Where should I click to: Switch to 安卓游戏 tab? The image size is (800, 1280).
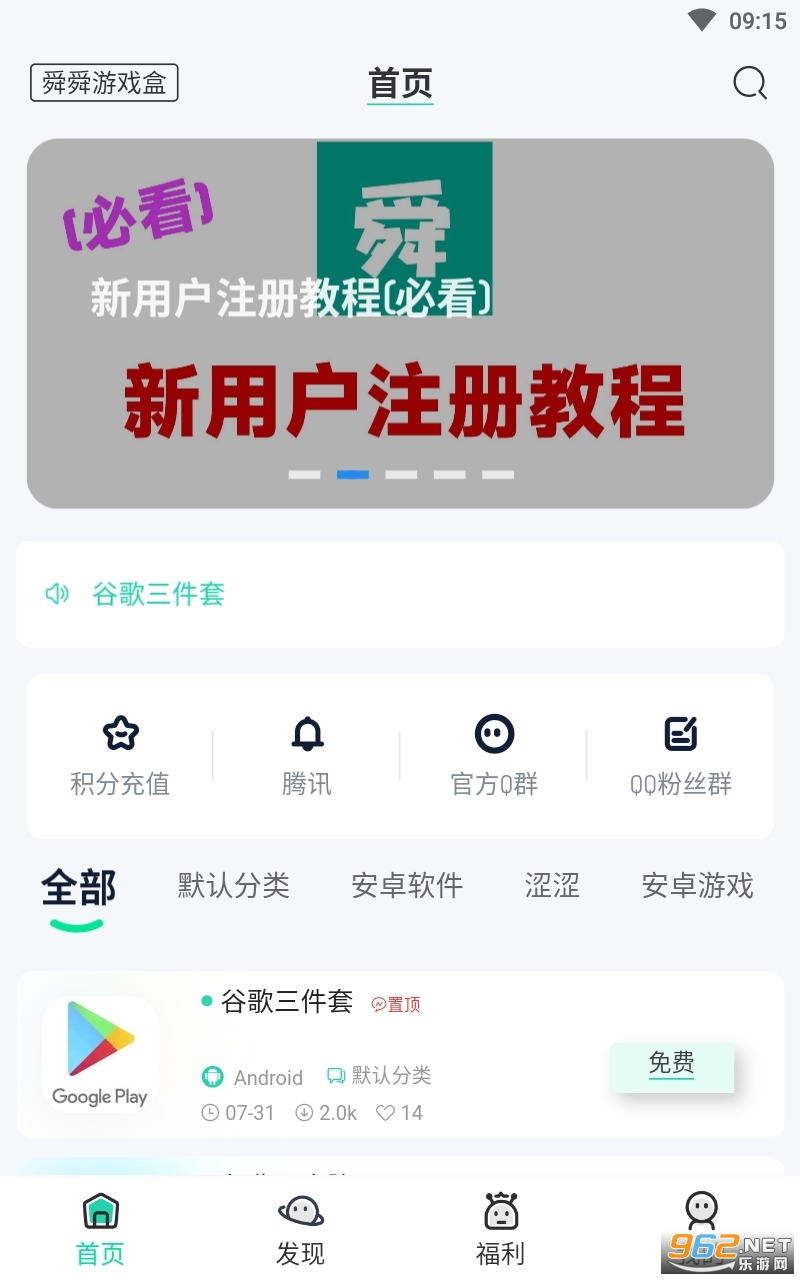[x=697, y=886]
